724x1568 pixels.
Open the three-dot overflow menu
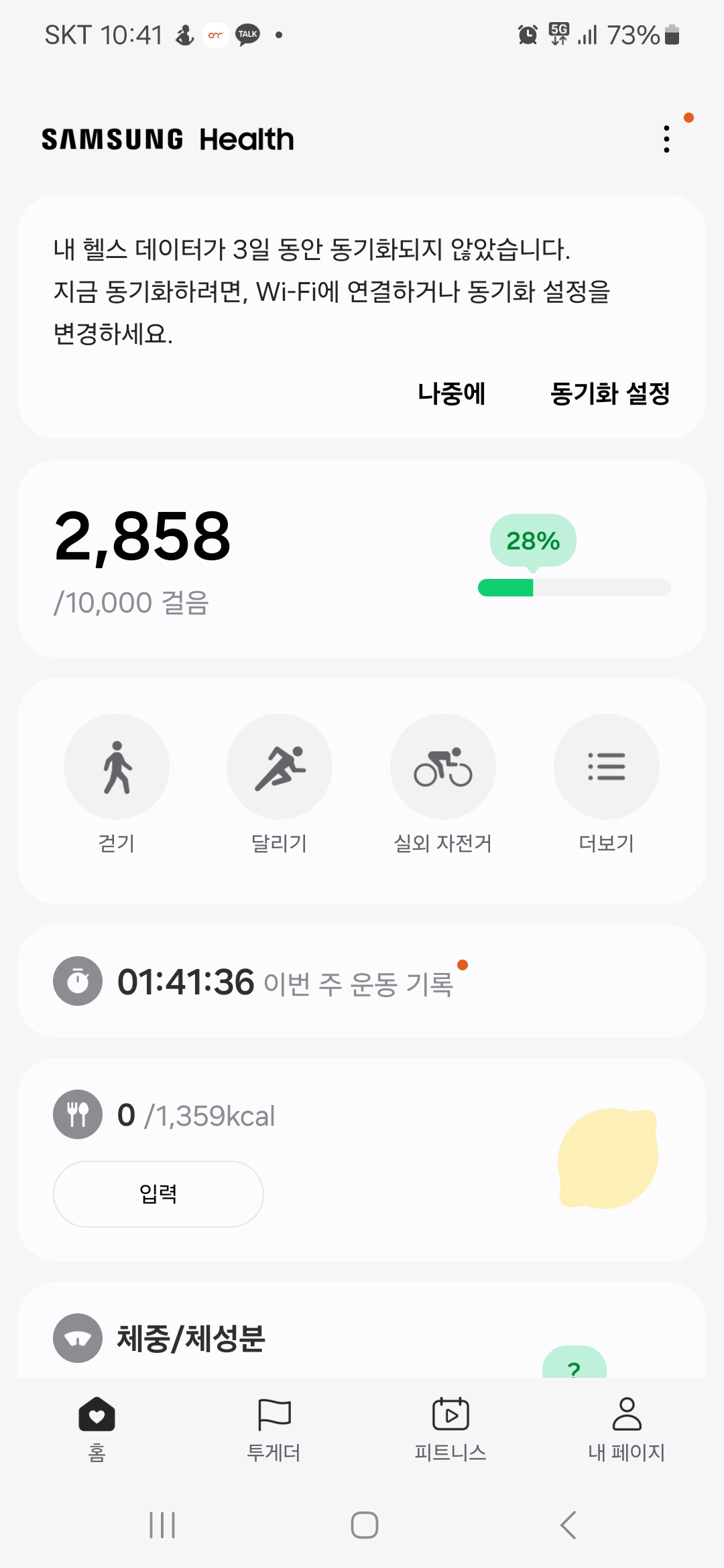point(666,139)
